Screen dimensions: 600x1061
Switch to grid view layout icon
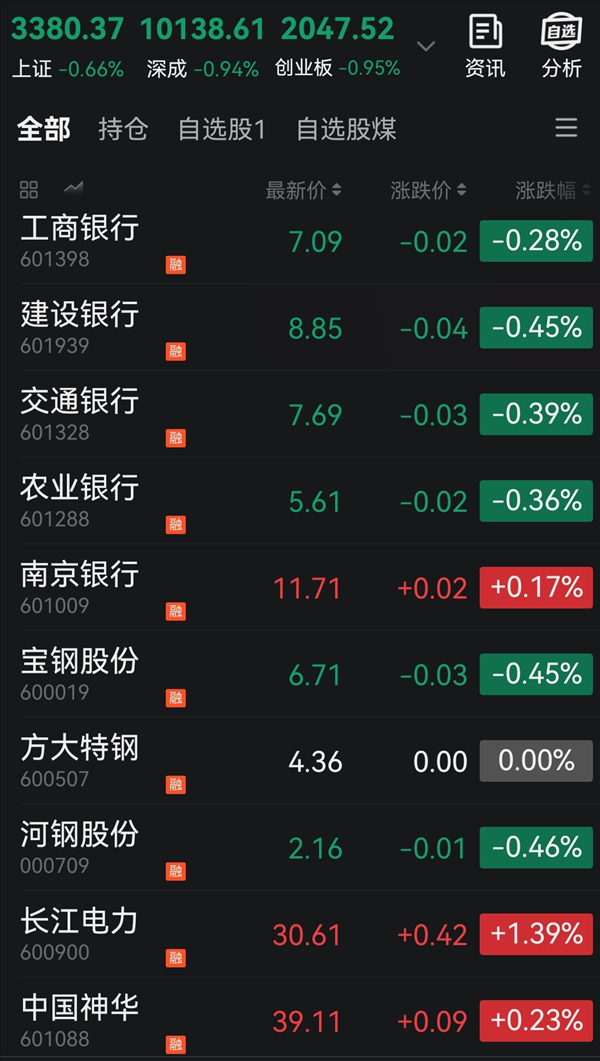pos(29,190)
